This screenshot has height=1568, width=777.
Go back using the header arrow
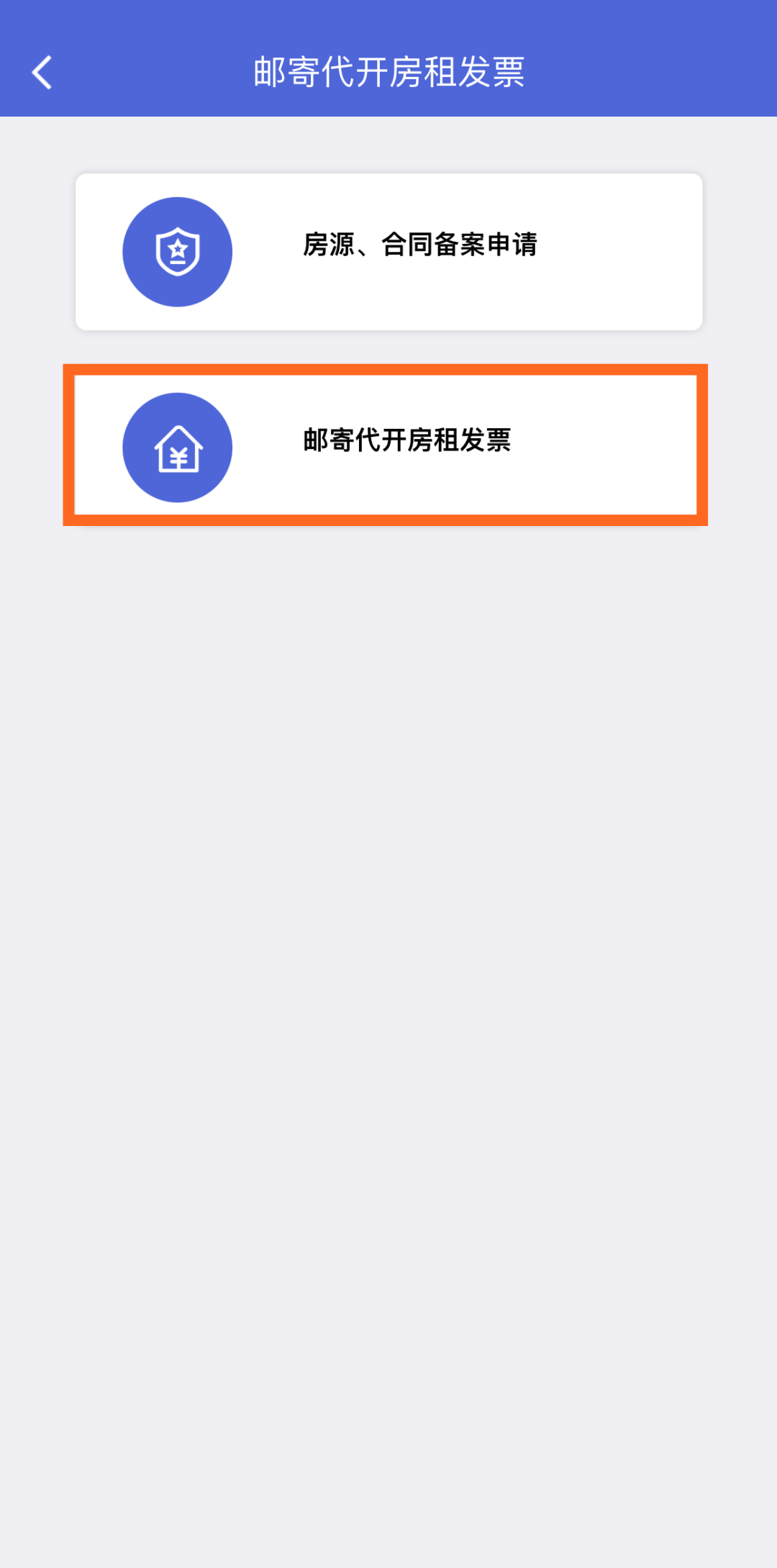point(42,73)
